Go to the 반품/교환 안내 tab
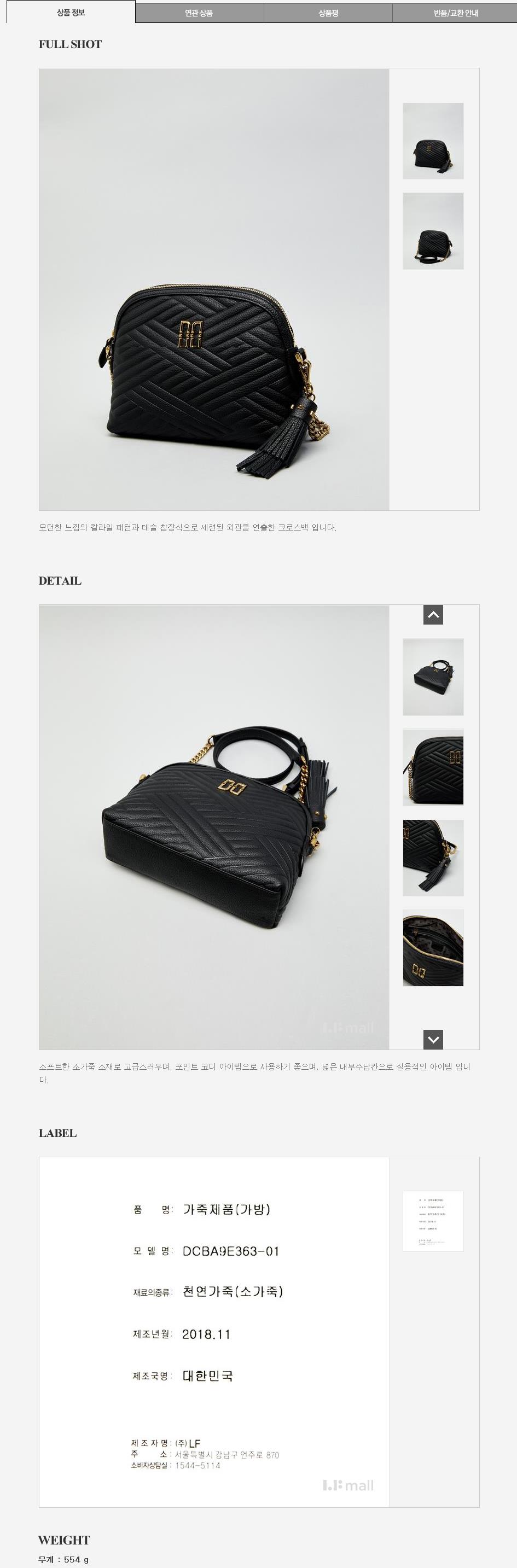 (x=455, y=13)
